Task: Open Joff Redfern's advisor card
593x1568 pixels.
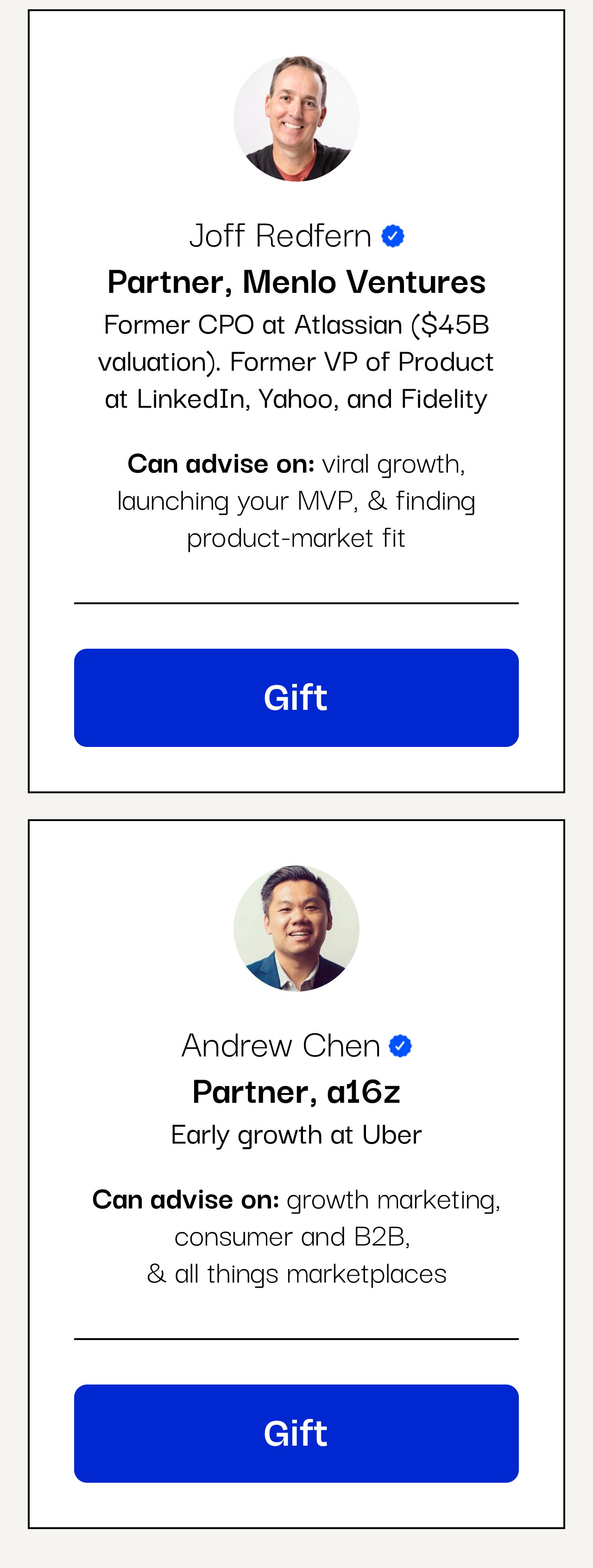Action: pos(280,235)
